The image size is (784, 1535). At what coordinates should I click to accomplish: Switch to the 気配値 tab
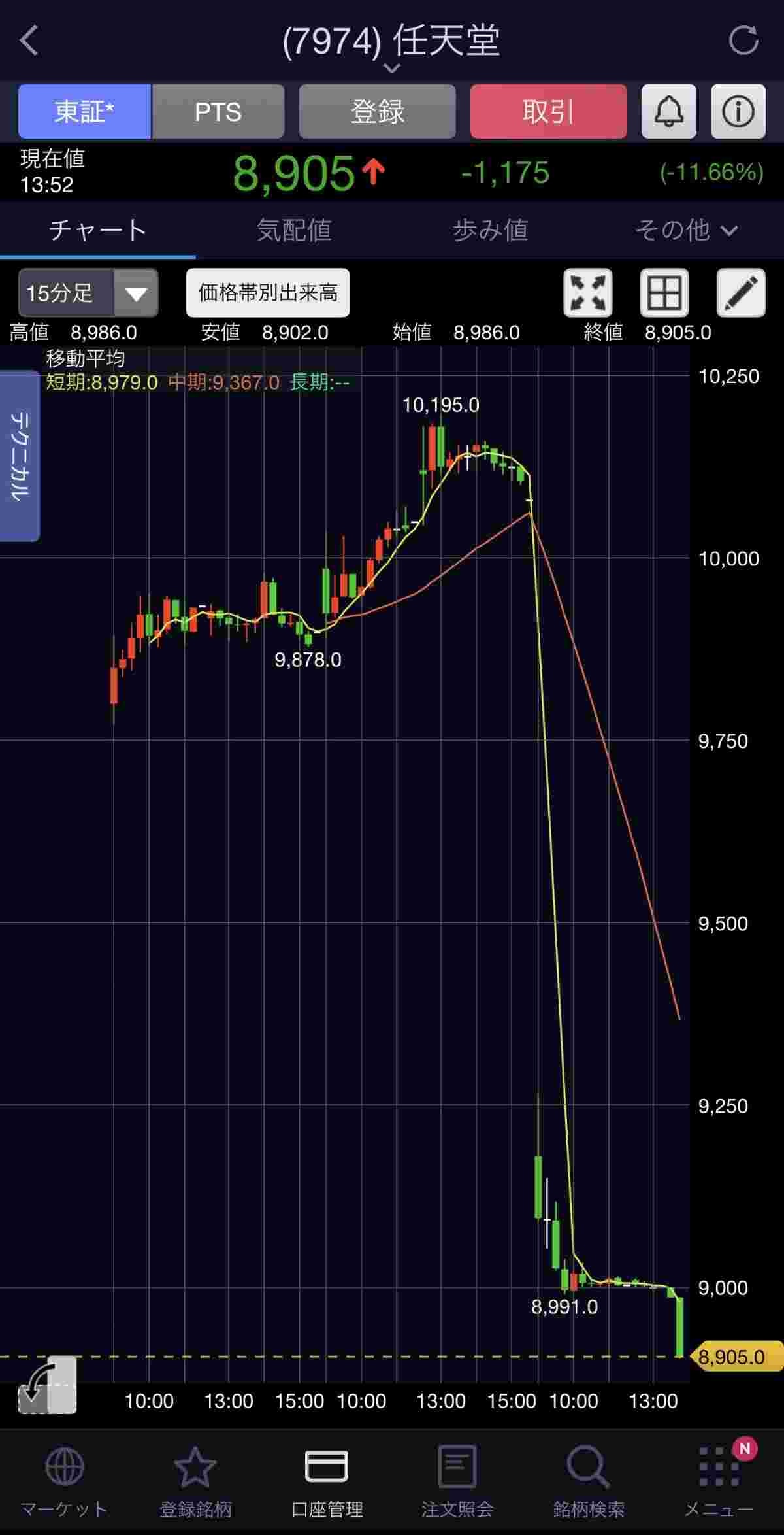coord(294,230)
